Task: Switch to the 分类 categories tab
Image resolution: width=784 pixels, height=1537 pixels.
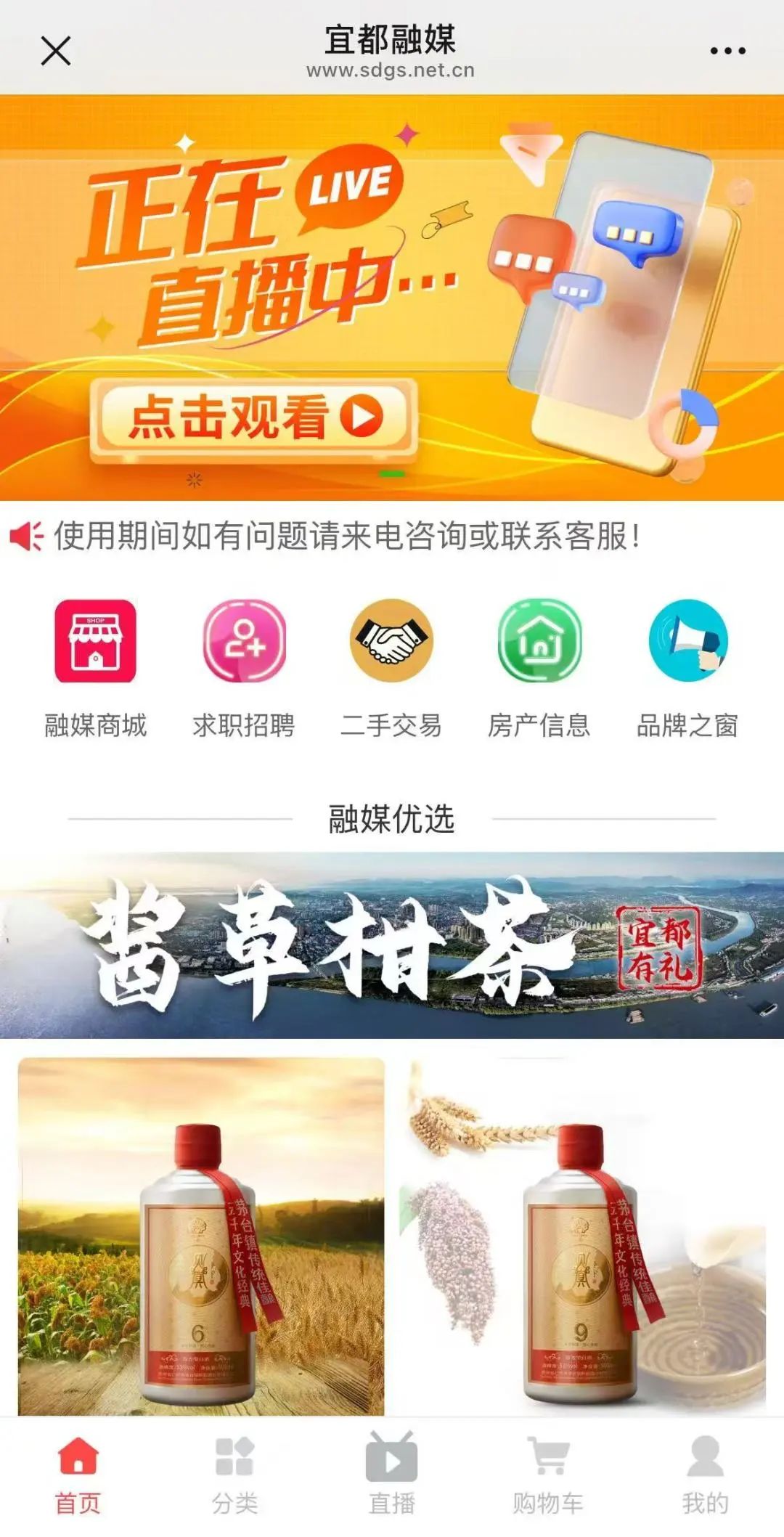Action: [x=234, y=1475]
